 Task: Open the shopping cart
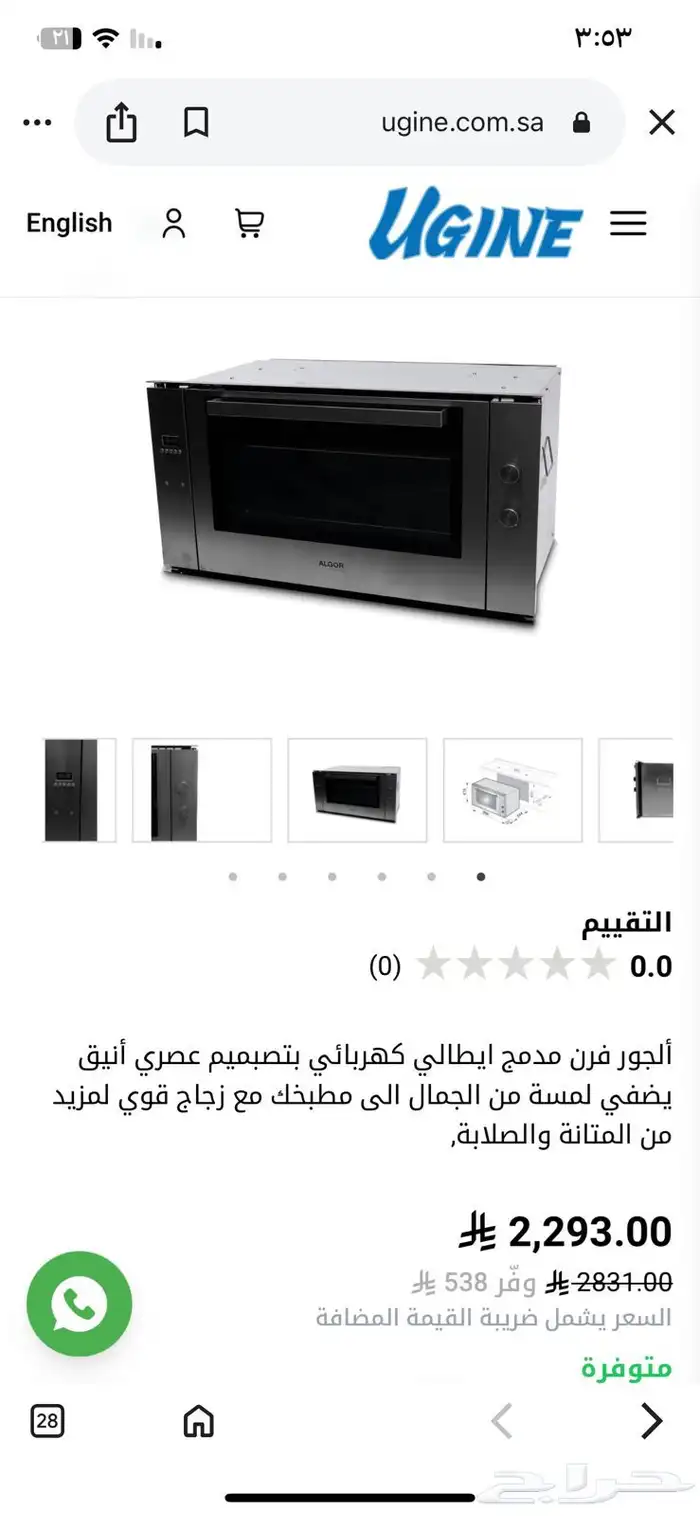point(248,223)
